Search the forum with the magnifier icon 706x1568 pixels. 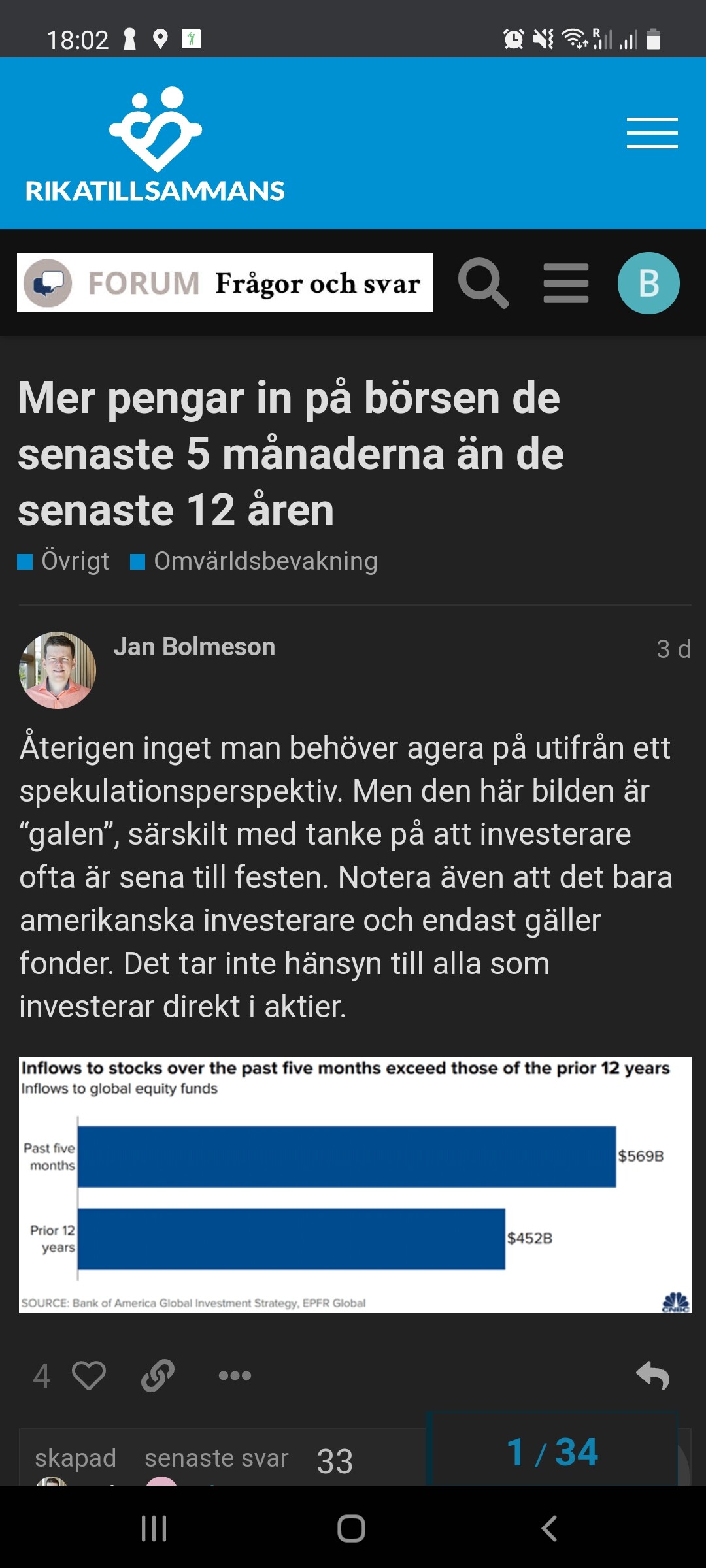[x=483, y=283]
